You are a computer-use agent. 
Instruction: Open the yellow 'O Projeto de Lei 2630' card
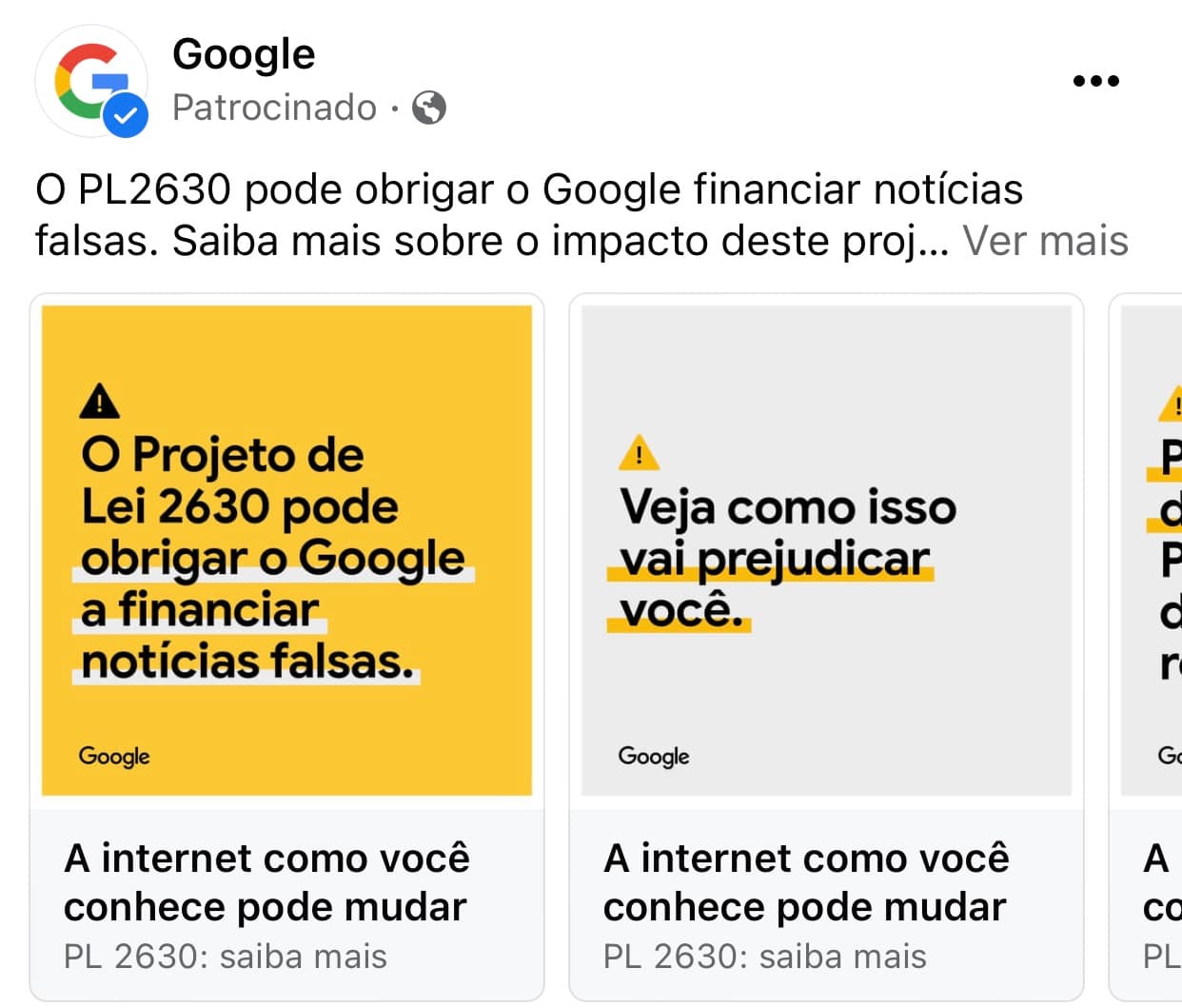pyautogui.click(x=286, y=550)
